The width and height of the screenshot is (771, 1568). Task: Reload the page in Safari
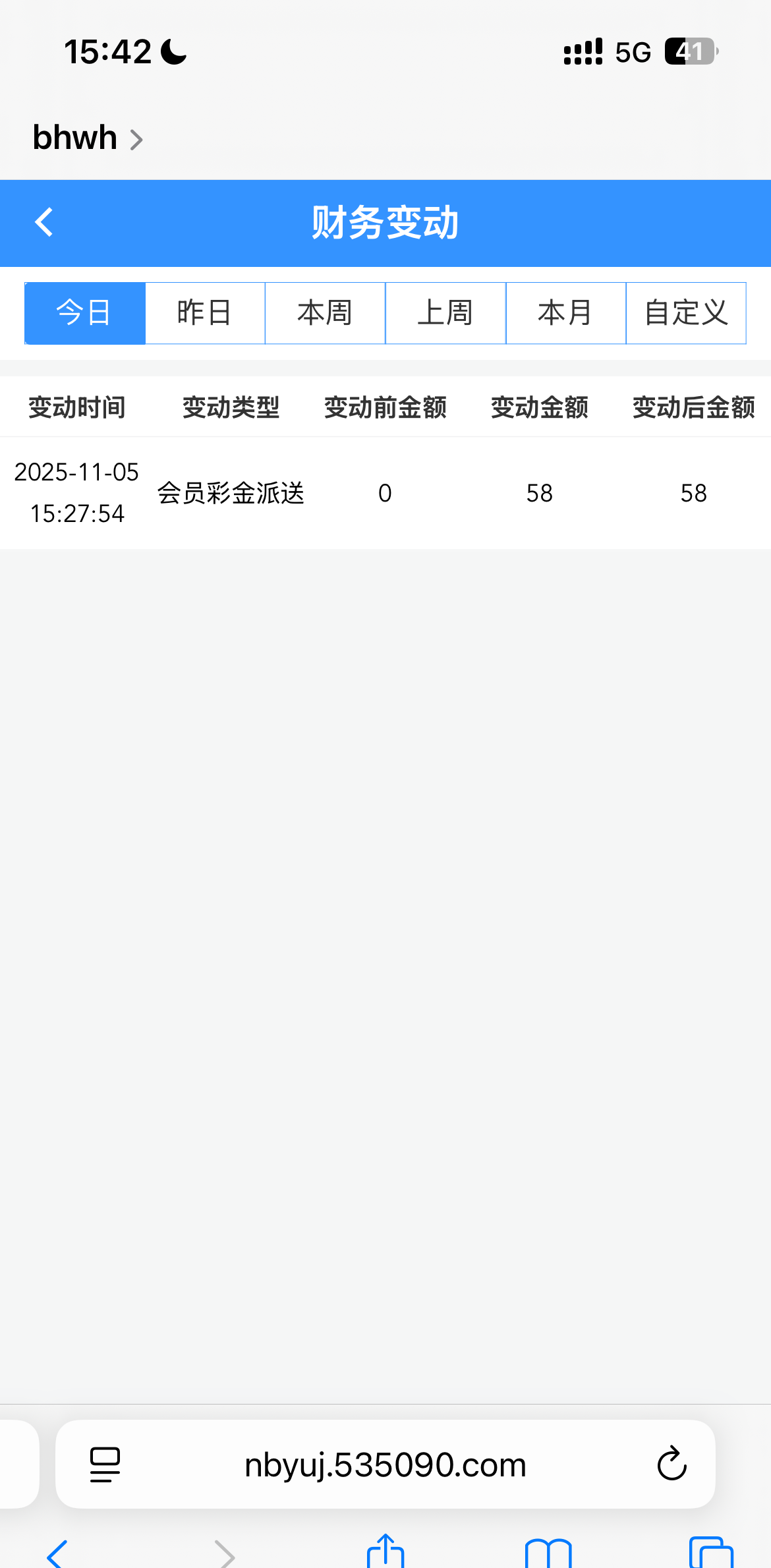pos(671,1465)
